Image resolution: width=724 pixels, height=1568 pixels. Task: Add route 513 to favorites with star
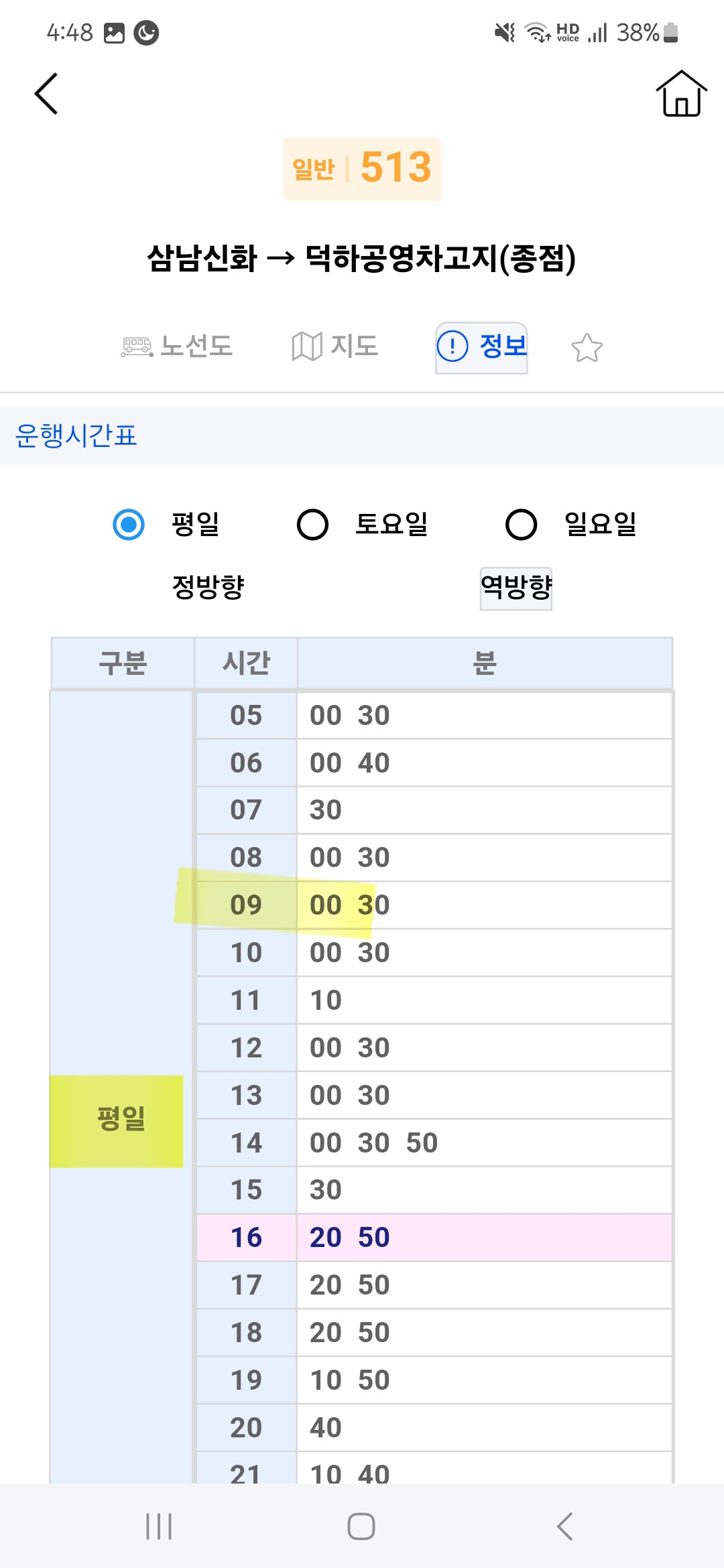coord(587,348)
